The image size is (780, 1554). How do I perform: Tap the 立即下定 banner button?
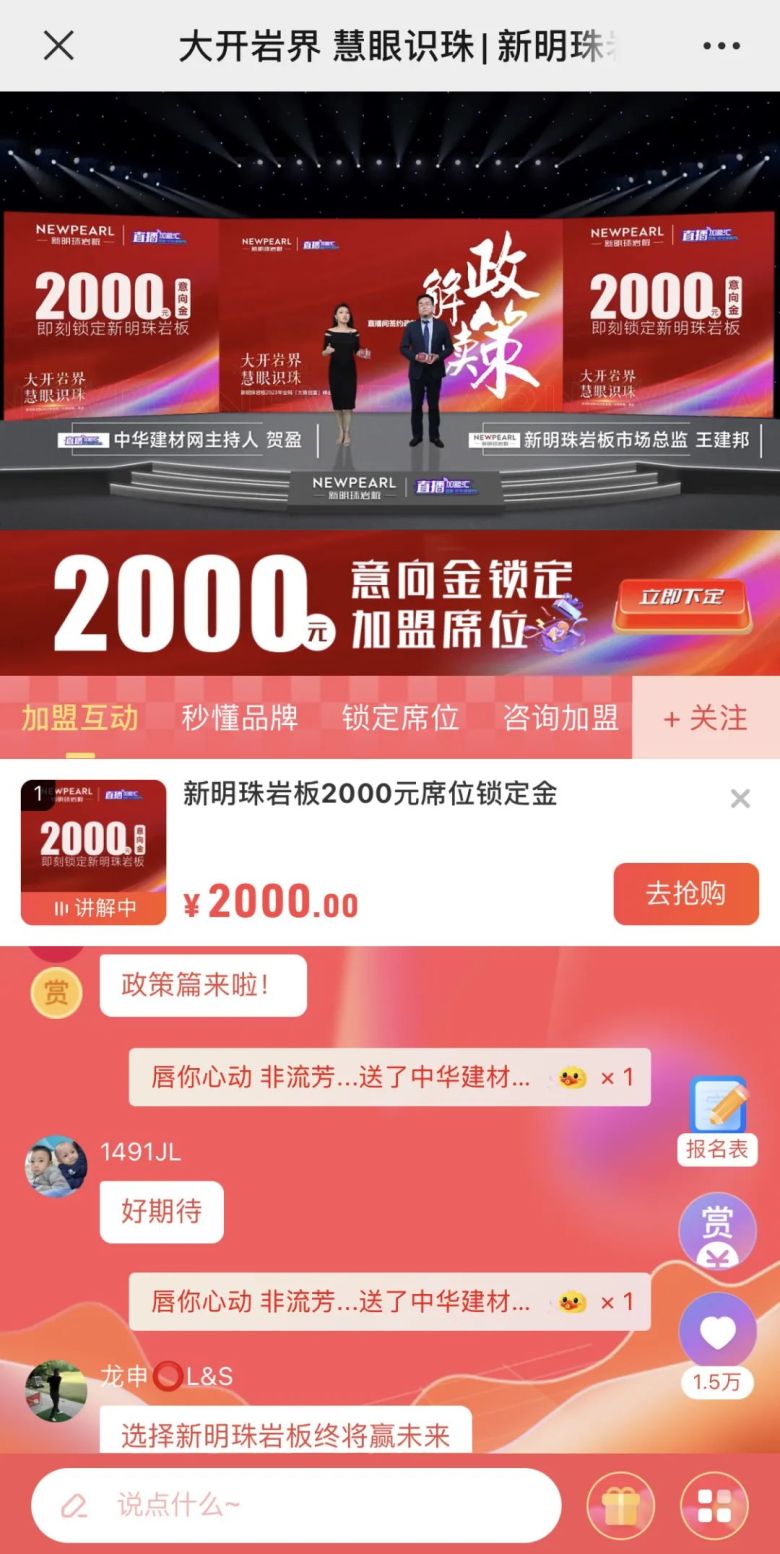coord(680,599)
